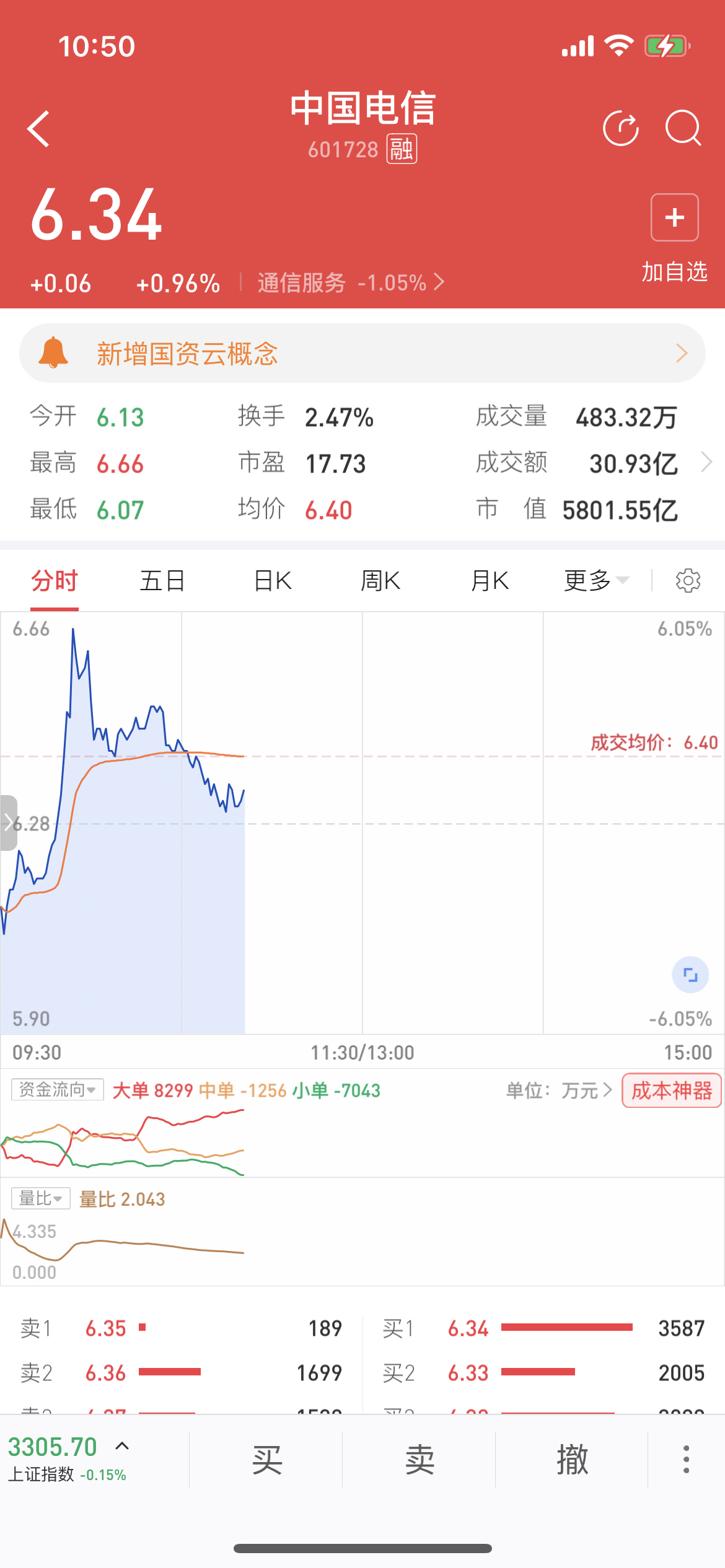Select the 周K chart tab
Screen dimensions: 725x1568
pos(380,581)
